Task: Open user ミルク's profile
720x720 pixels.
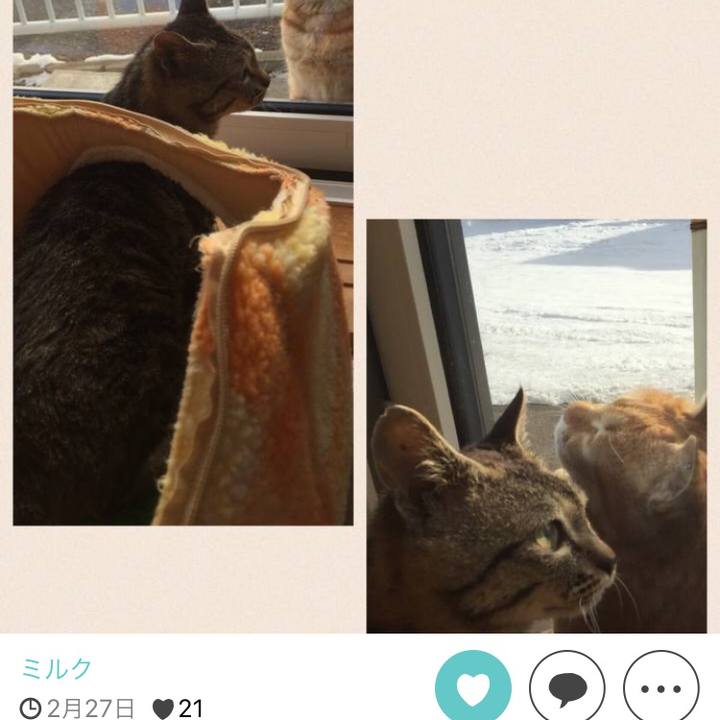Action: [57, 669]
